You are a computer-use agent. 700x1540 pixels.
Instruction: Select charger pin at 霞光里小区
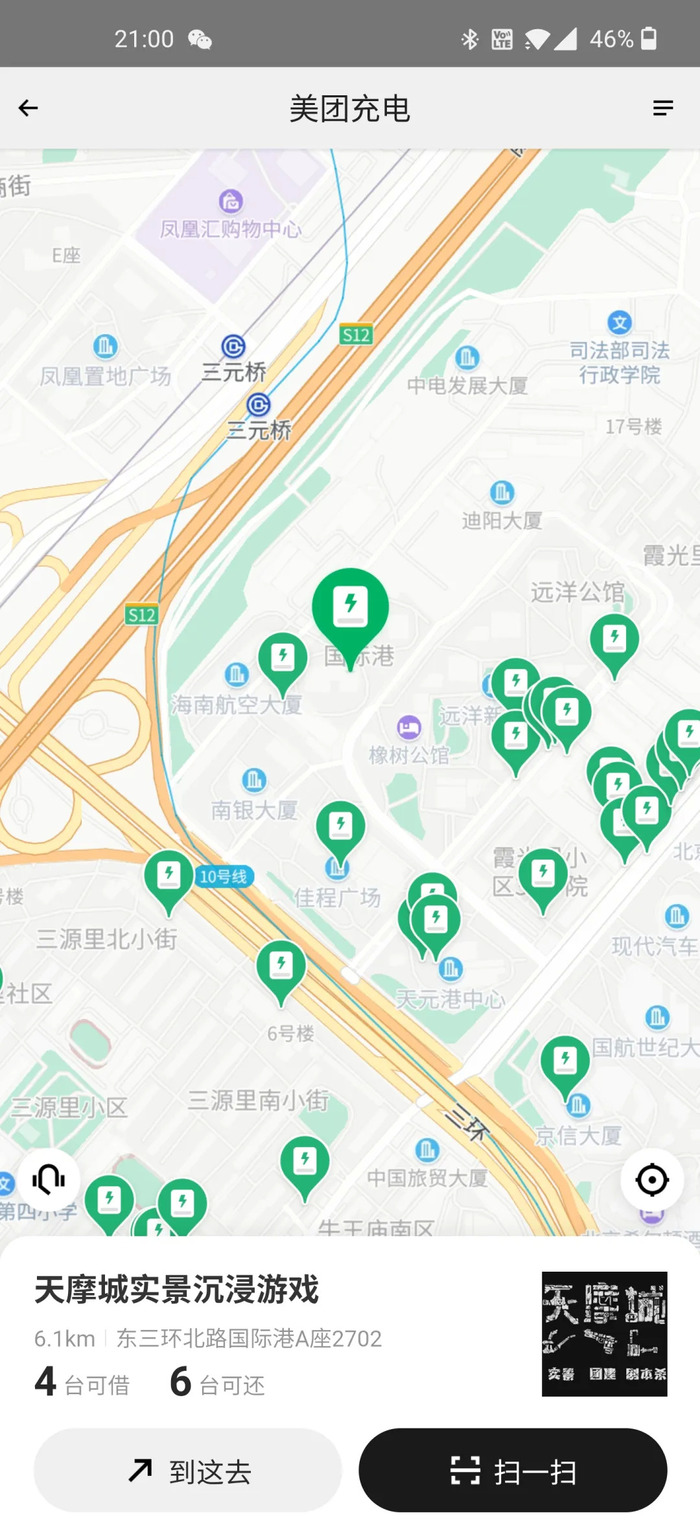(543, 876)
